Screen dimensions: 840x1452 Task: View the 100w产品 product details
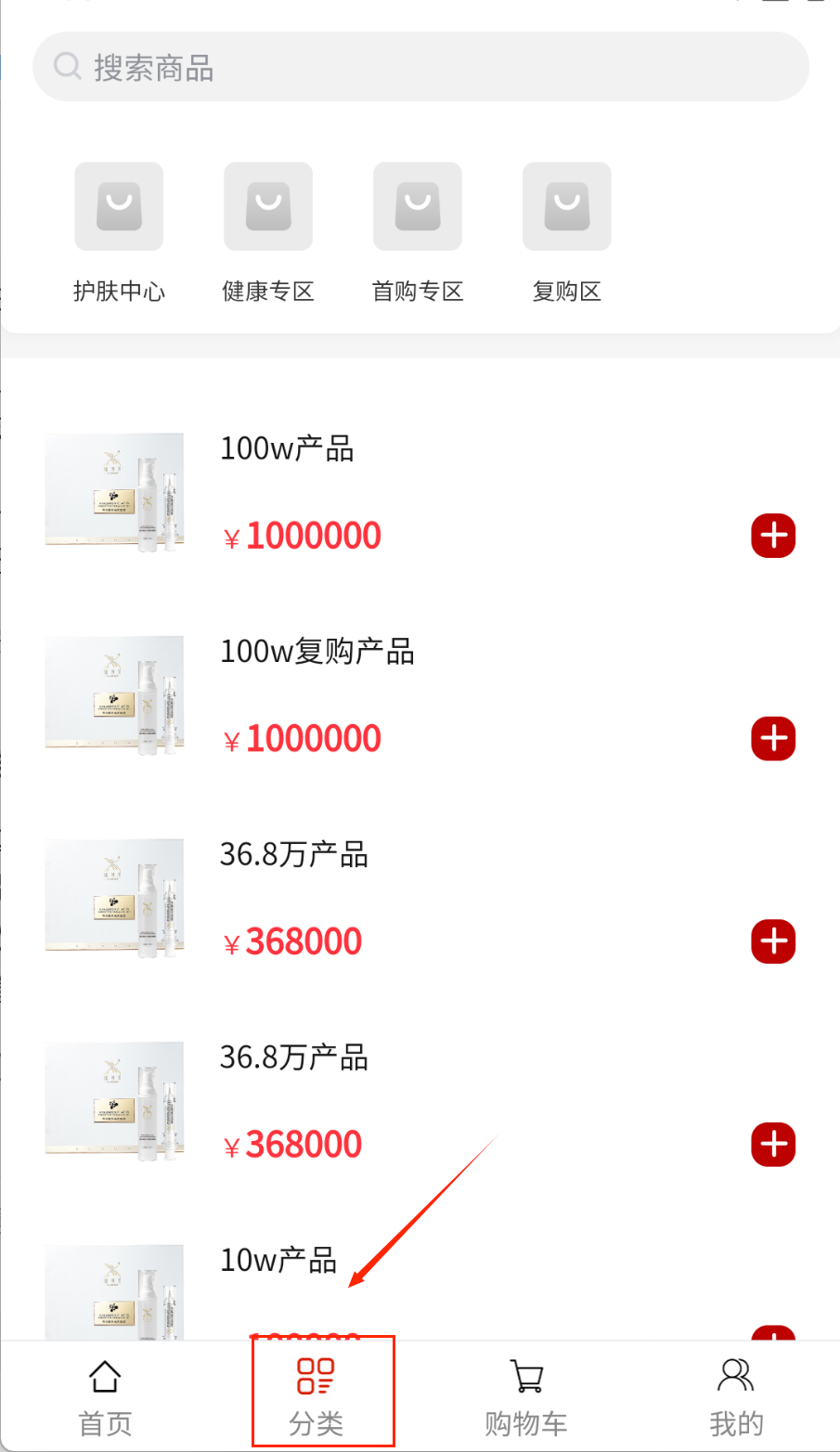pyautogui.click(x=287, y=449)
